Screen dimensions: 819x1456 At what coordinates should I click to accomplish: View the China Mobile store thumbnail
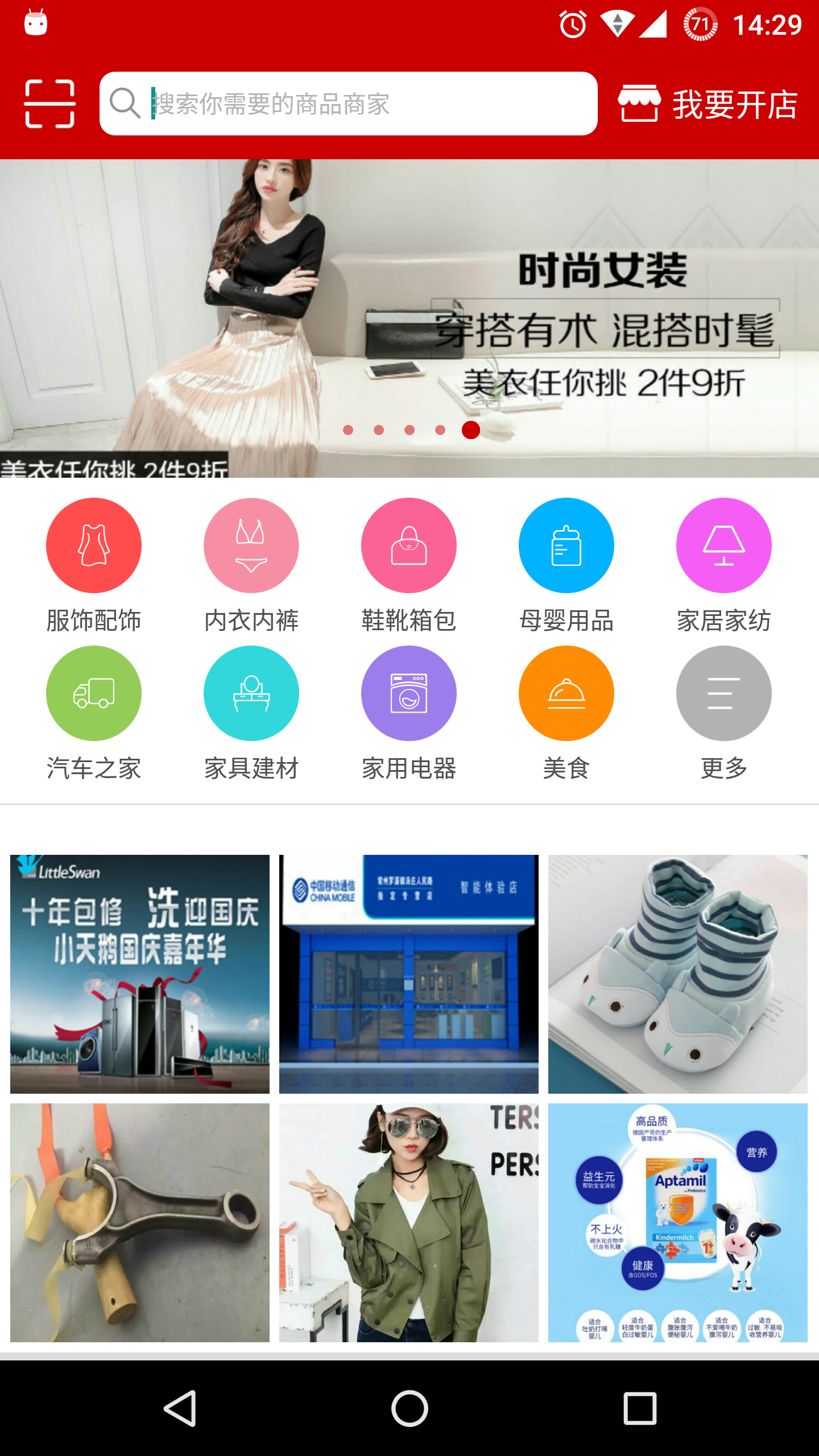click(x=408, y=974)
